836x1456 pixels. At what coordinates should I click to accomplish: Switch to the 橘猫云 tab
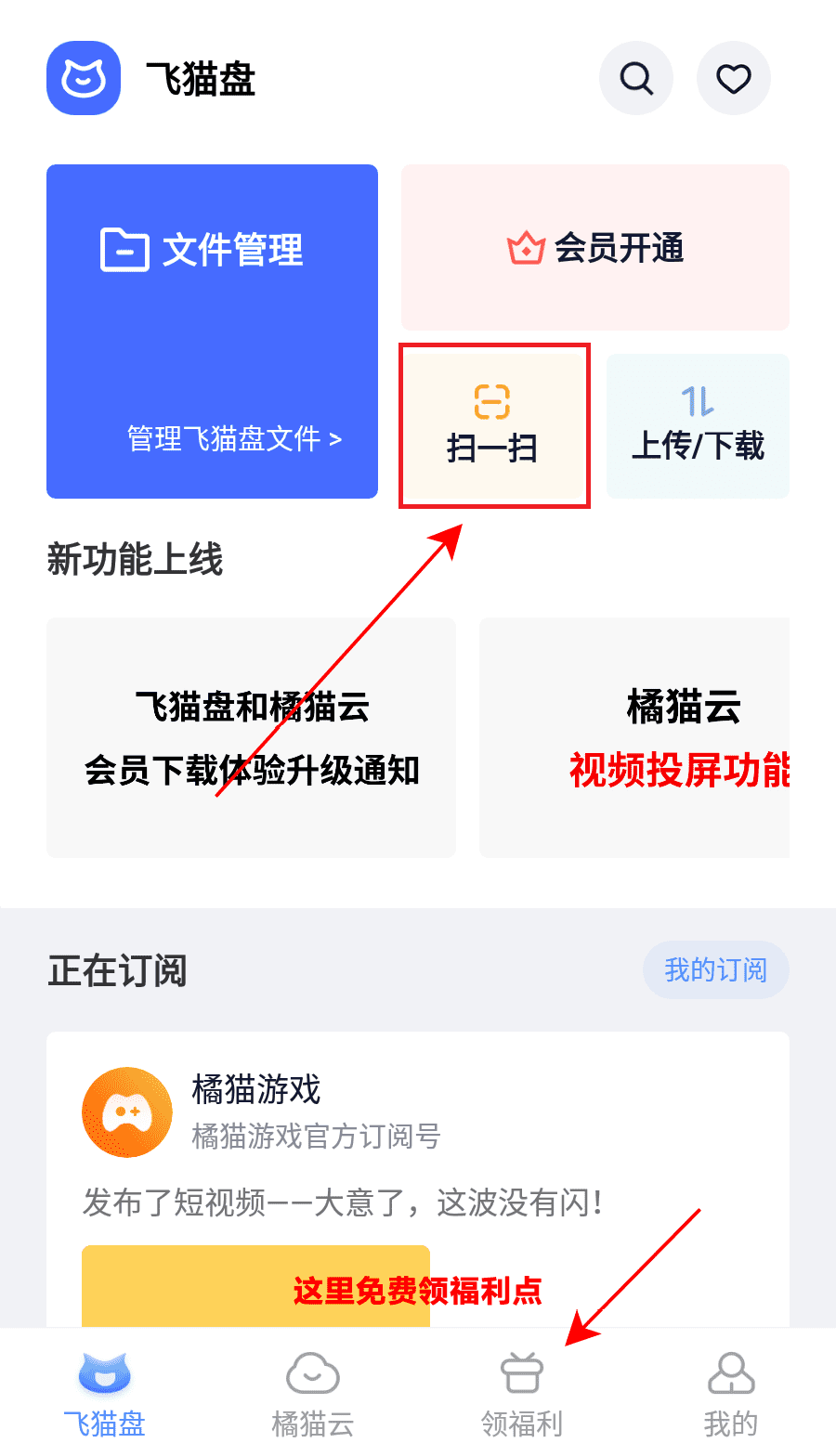coord(313,1394)
